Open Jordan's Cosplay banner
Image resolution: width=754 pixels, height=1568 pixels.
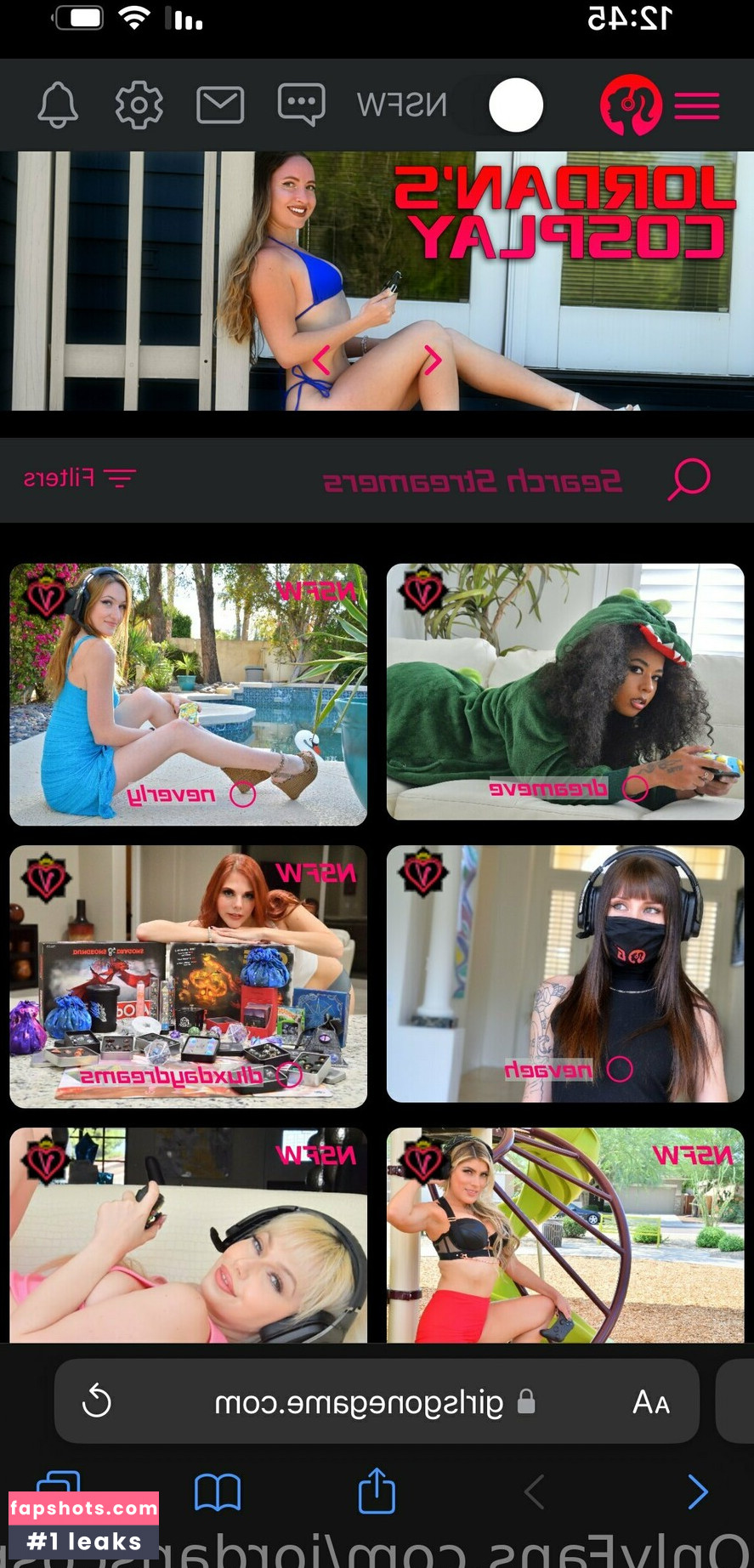(377, 281)
